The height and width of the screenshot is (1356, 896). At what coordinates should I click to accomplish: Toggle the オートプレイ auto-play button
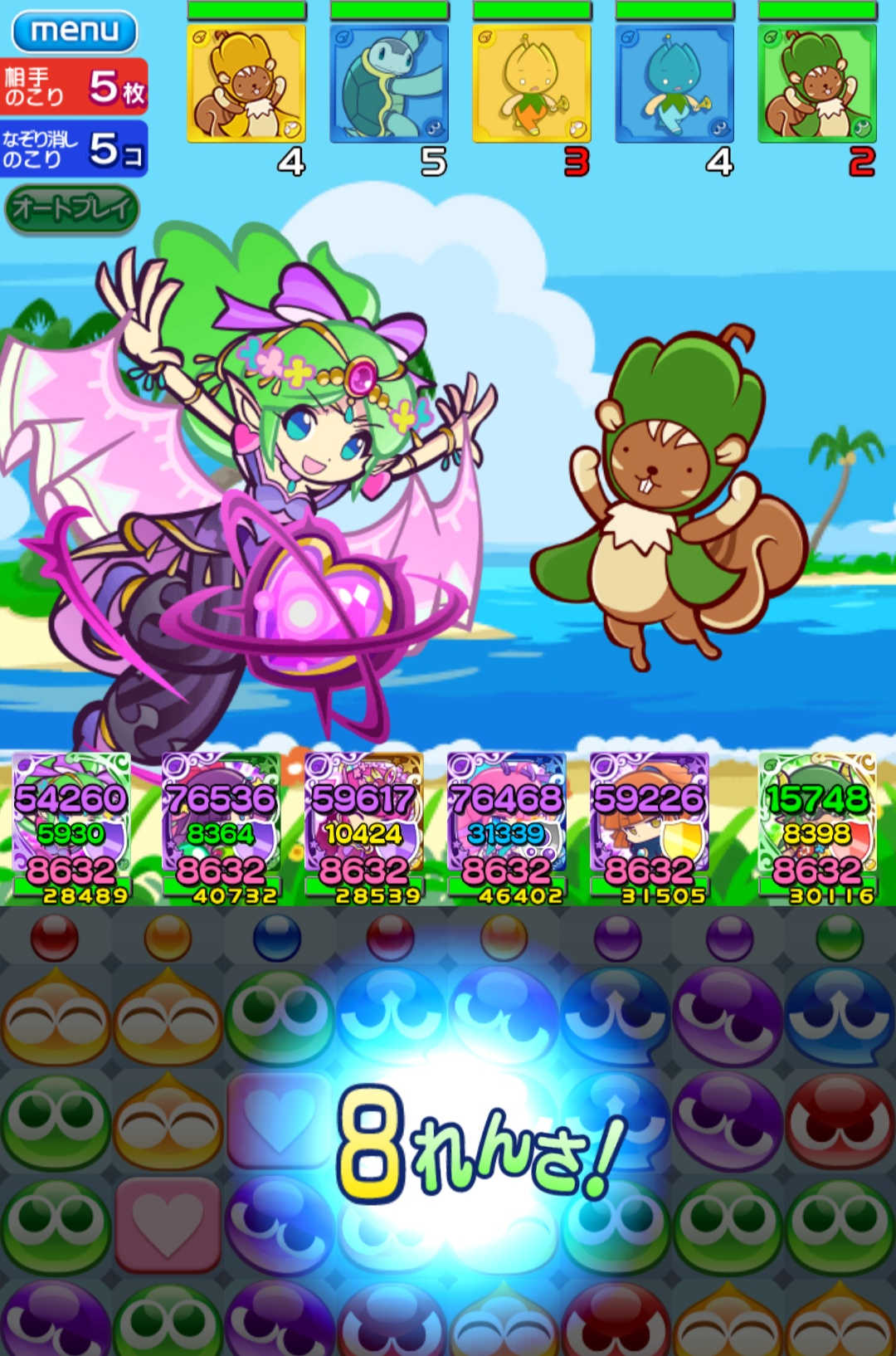click(72, 208)
